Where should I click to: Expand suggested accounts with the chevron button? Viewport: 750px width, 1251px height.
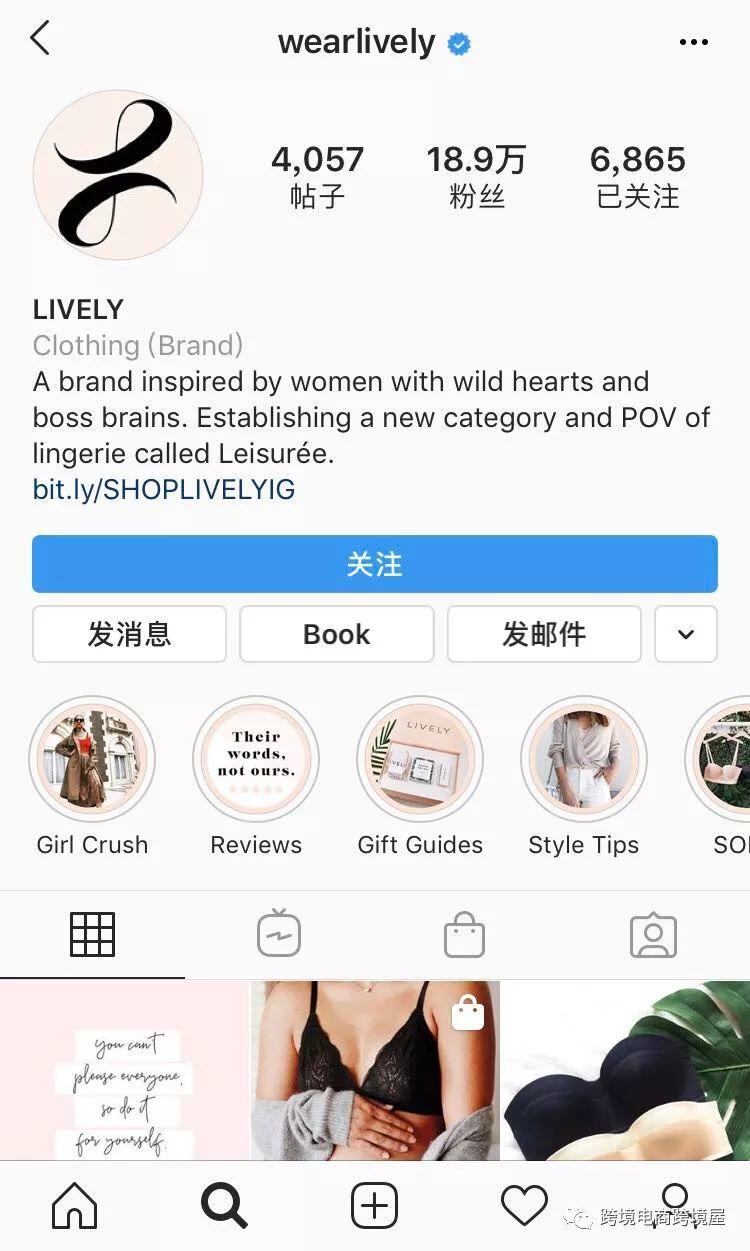(x=685, y=634)
